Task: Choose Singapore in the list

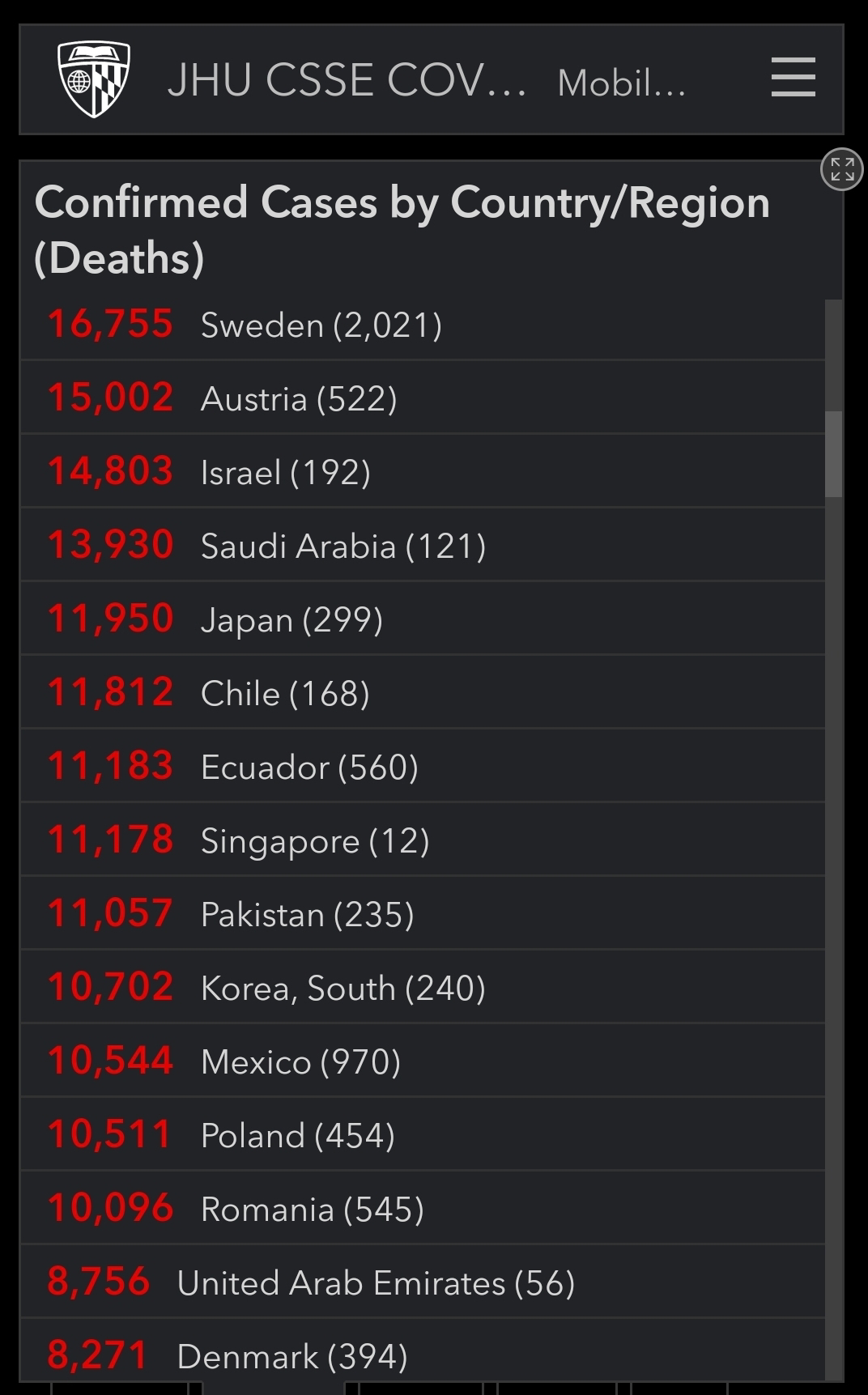Action: pos(423,840)
